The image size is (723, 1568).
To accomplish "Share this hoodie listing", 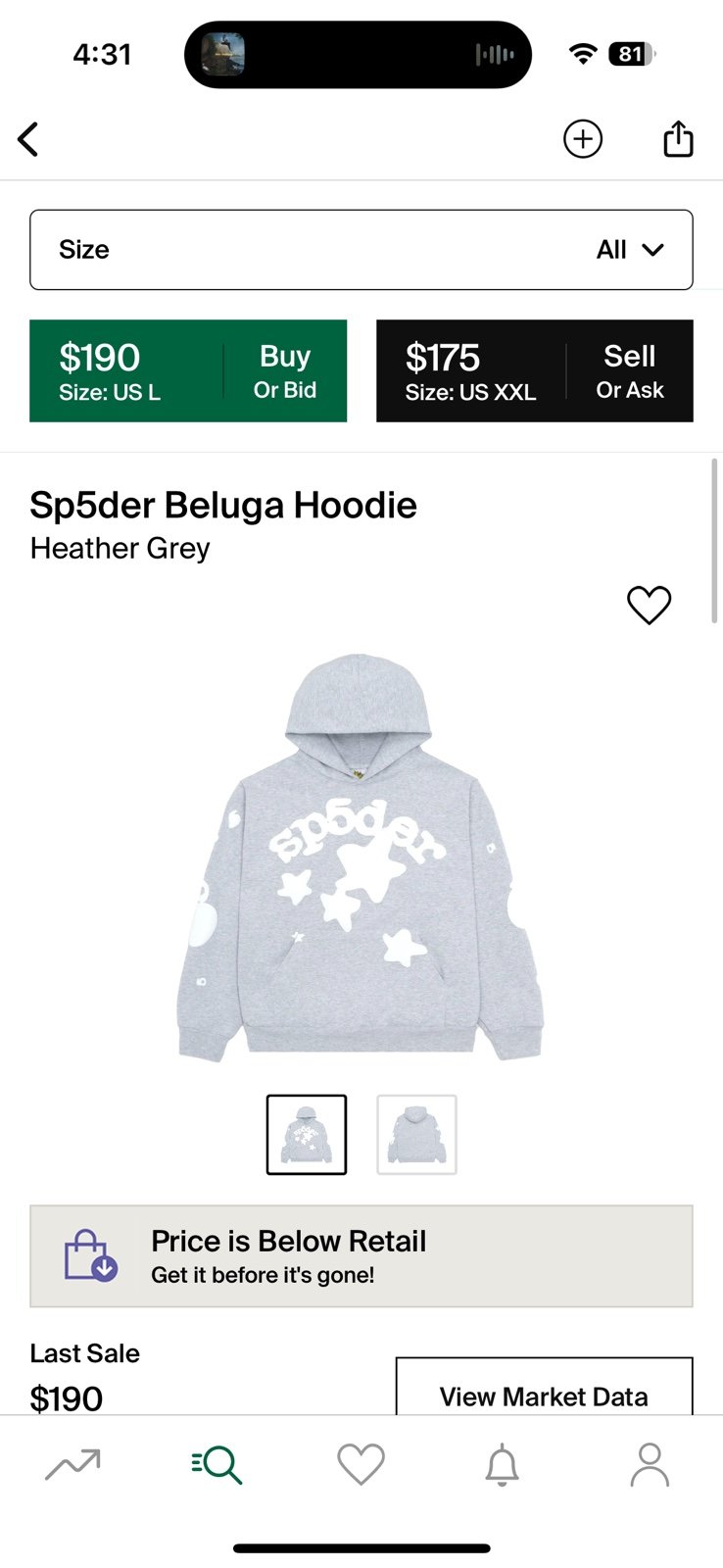I will [x=678, y=138].
